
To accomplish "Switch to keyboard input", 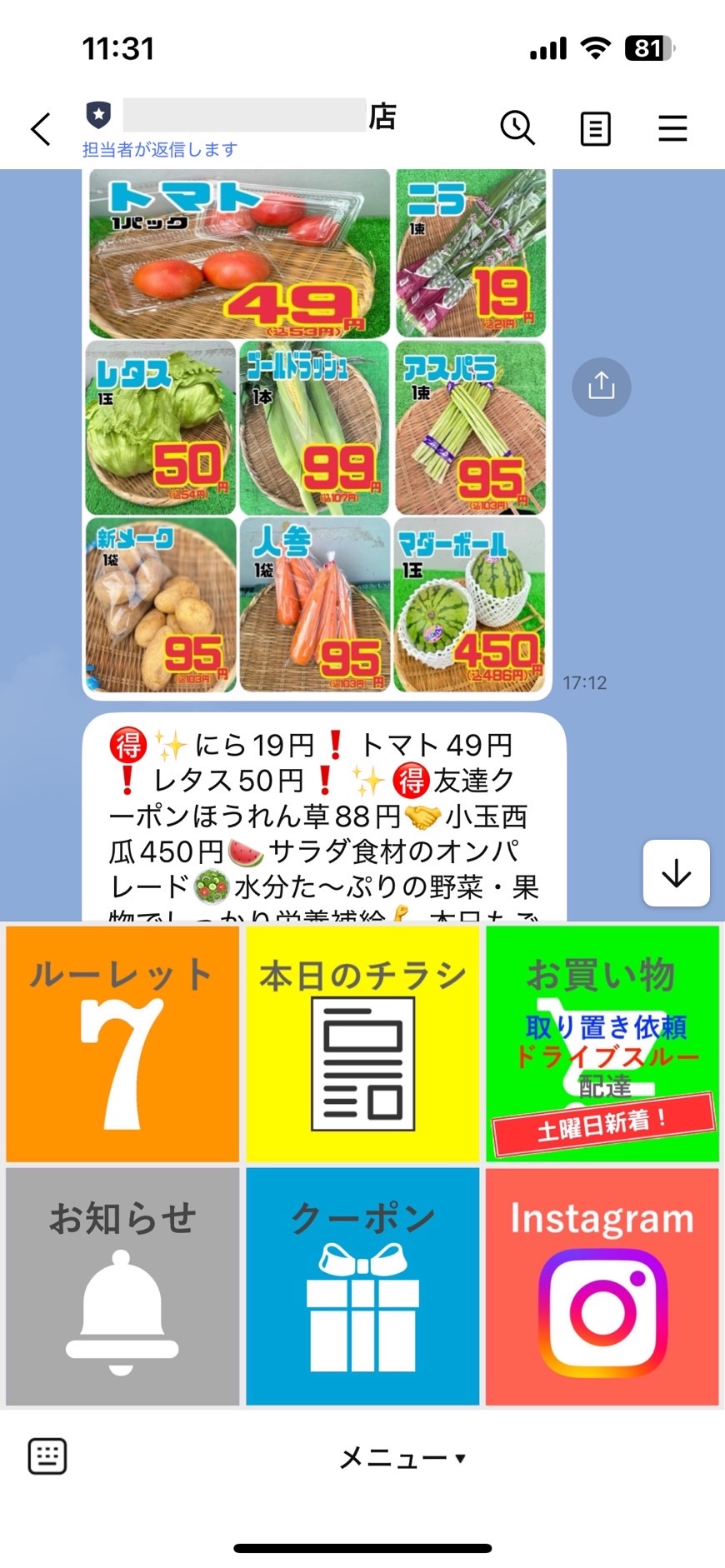I will 47,1456.
